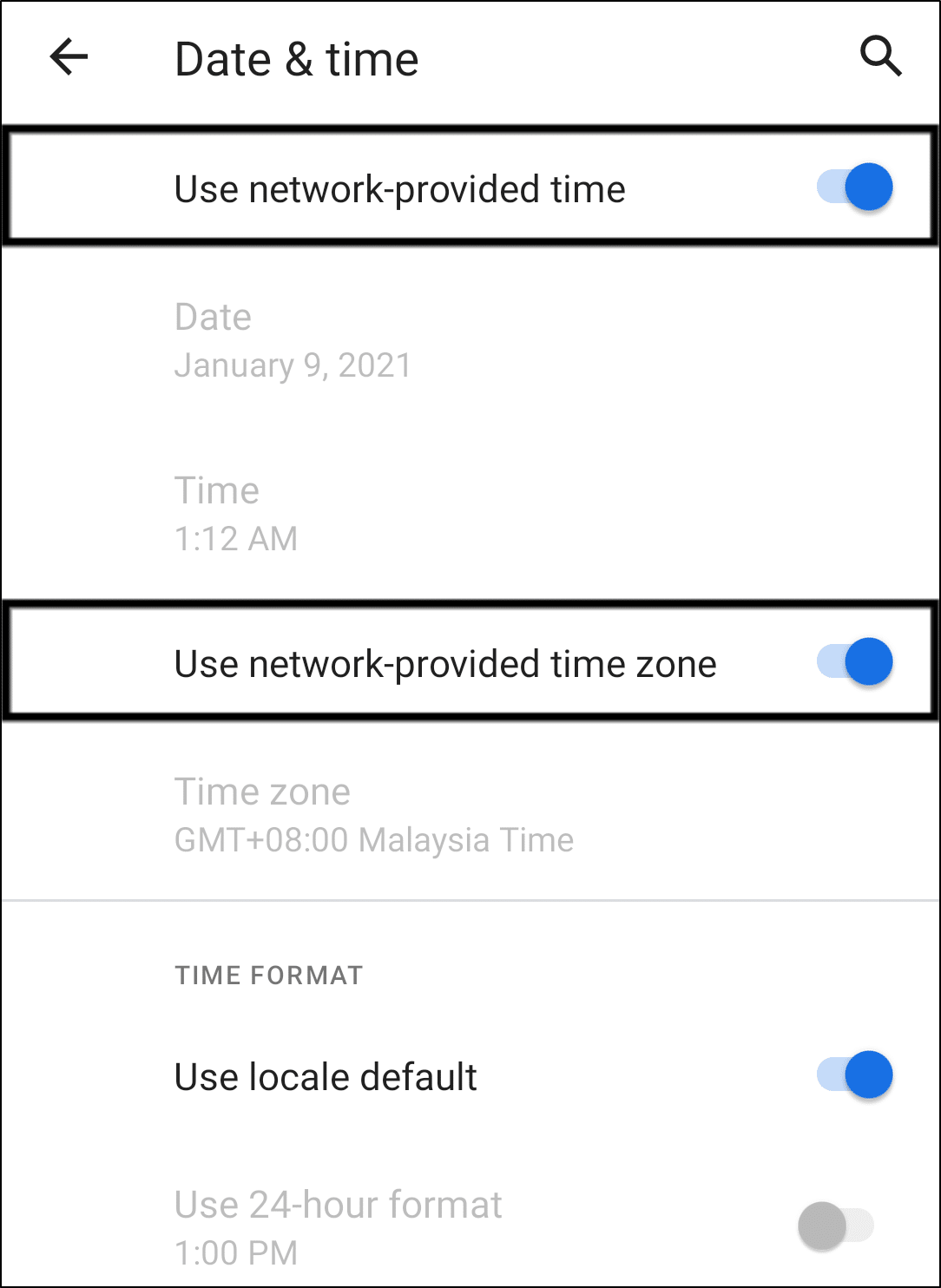The width and height of the screenshot is (941, 1288).
Task: Open the Time zone row for Malaysia Time
Action: tap(373, 815)
